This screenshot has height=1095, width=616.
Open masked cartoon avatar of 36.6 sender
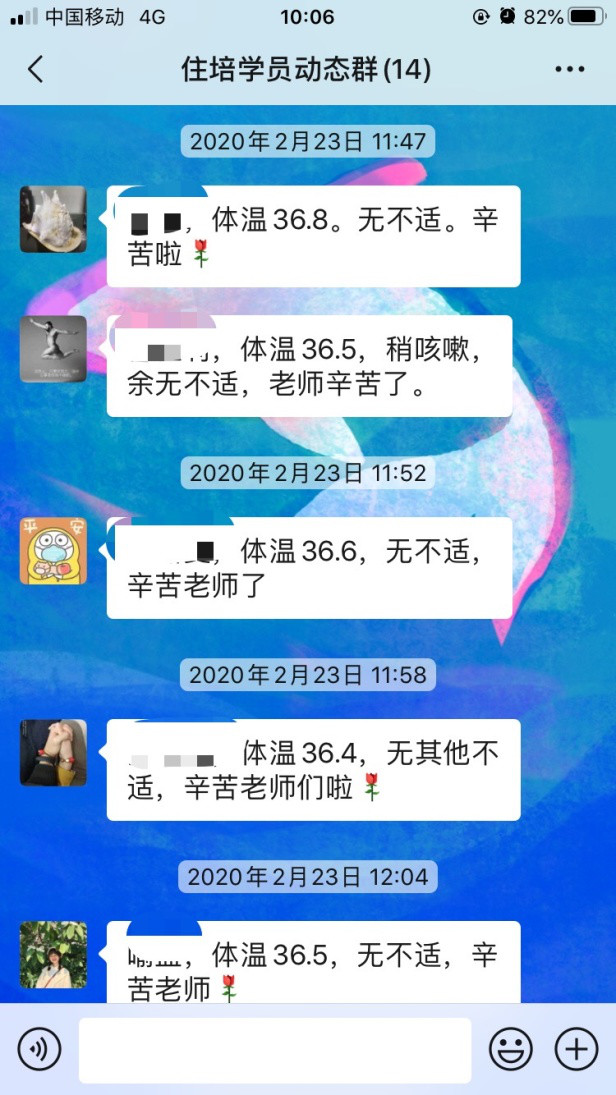tap(53, 551)
